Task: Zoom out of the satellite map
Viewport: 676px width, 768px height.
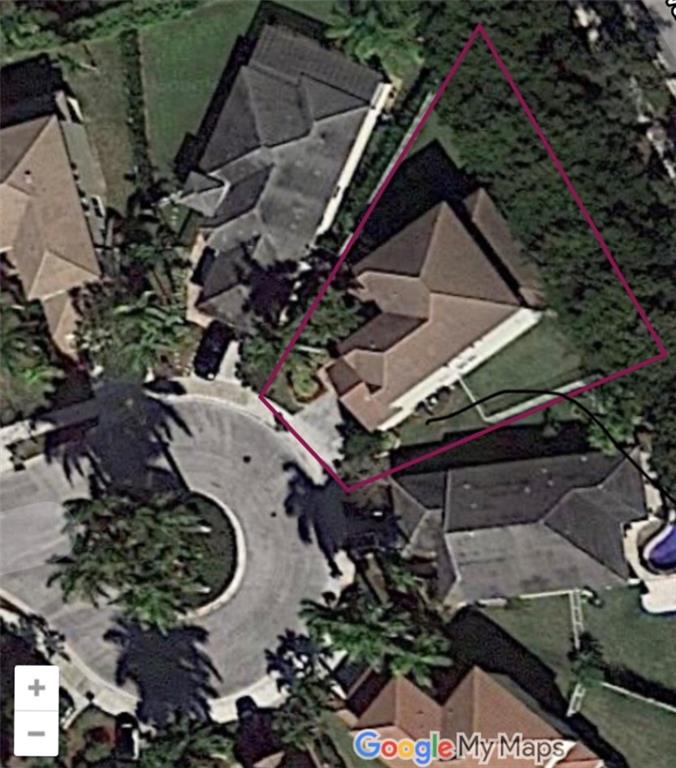Action: pos(36,734)
